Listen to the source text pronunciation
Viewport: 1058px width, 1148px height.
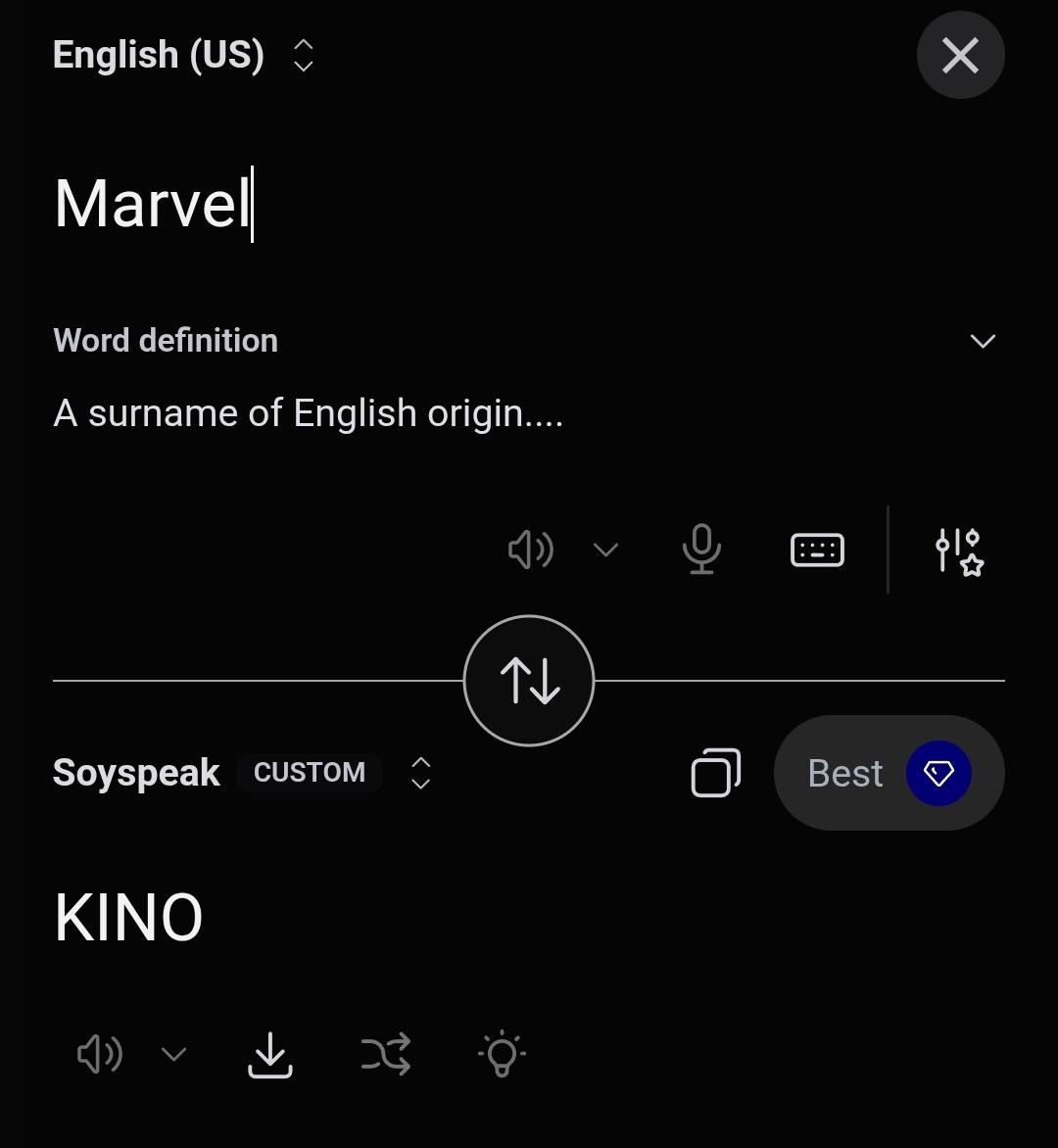pyautogui.click(x=531, y=550)
